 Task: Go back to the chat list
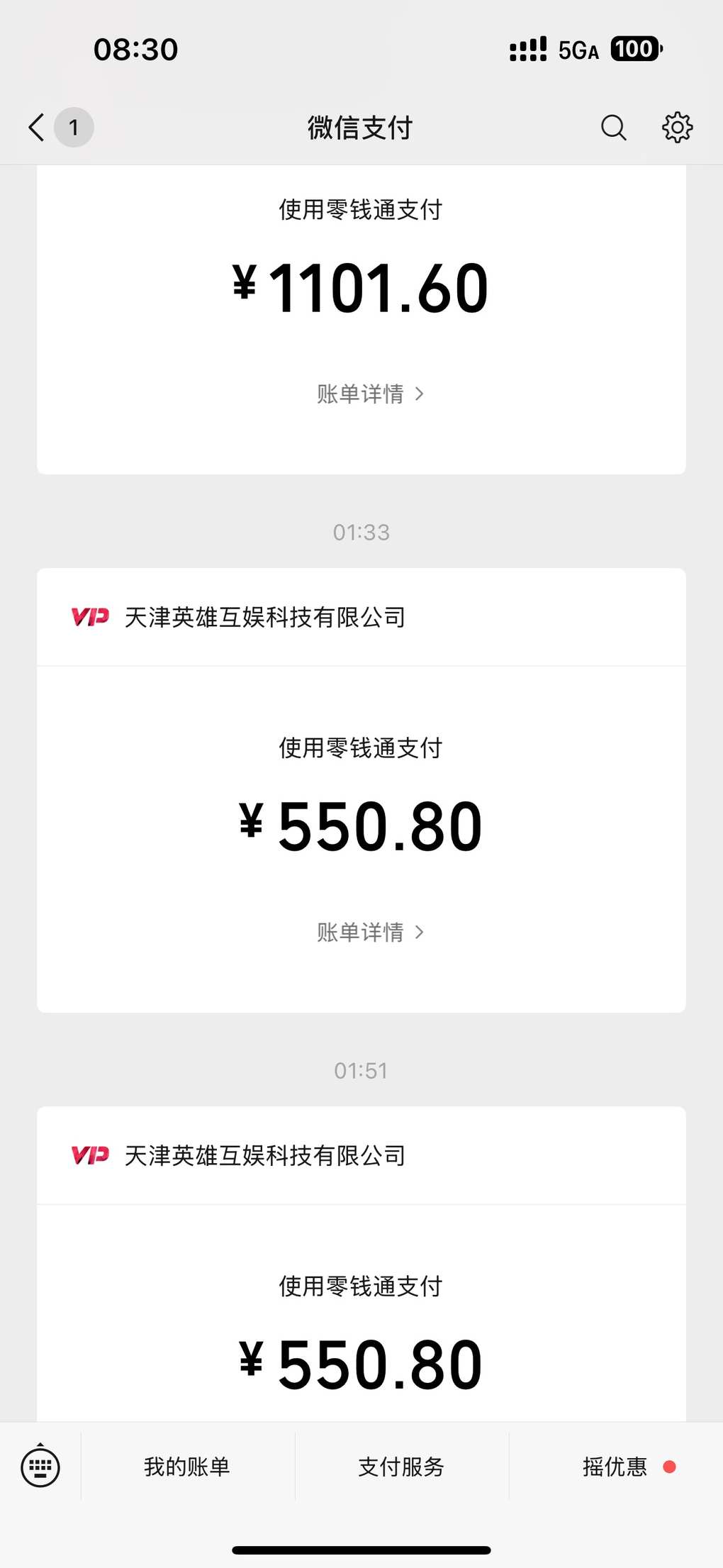(x=37, y=128)
